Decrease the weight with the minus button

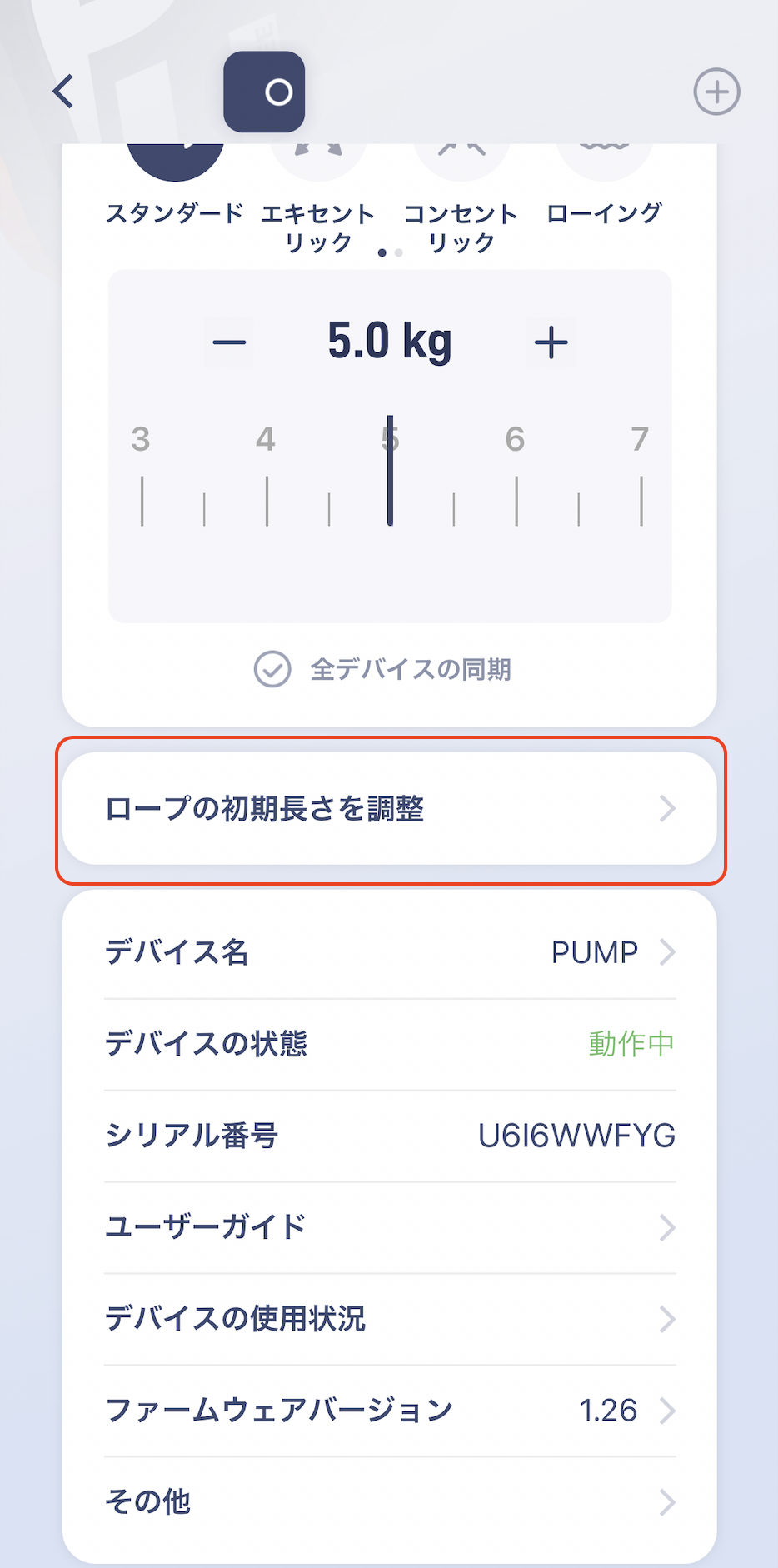(229, 342)
